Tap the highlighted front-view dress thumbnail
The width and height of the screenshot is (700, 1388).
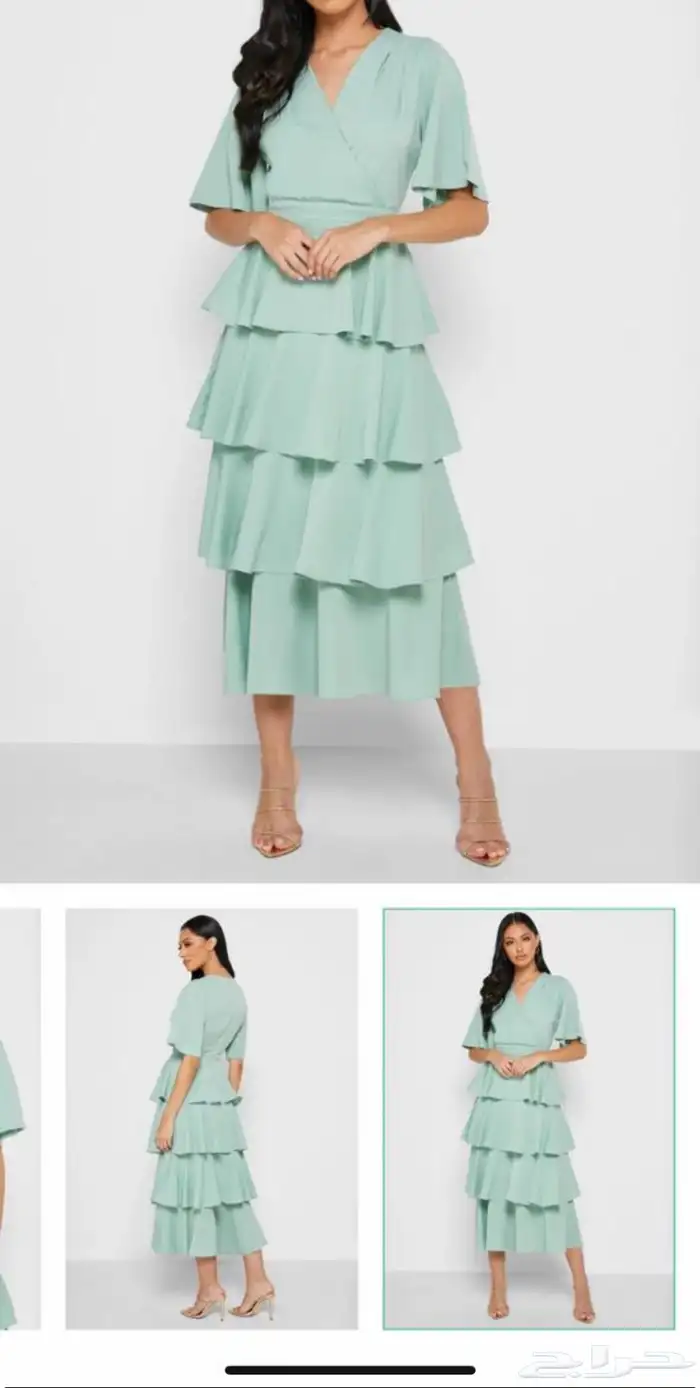tap(529, 1118)
